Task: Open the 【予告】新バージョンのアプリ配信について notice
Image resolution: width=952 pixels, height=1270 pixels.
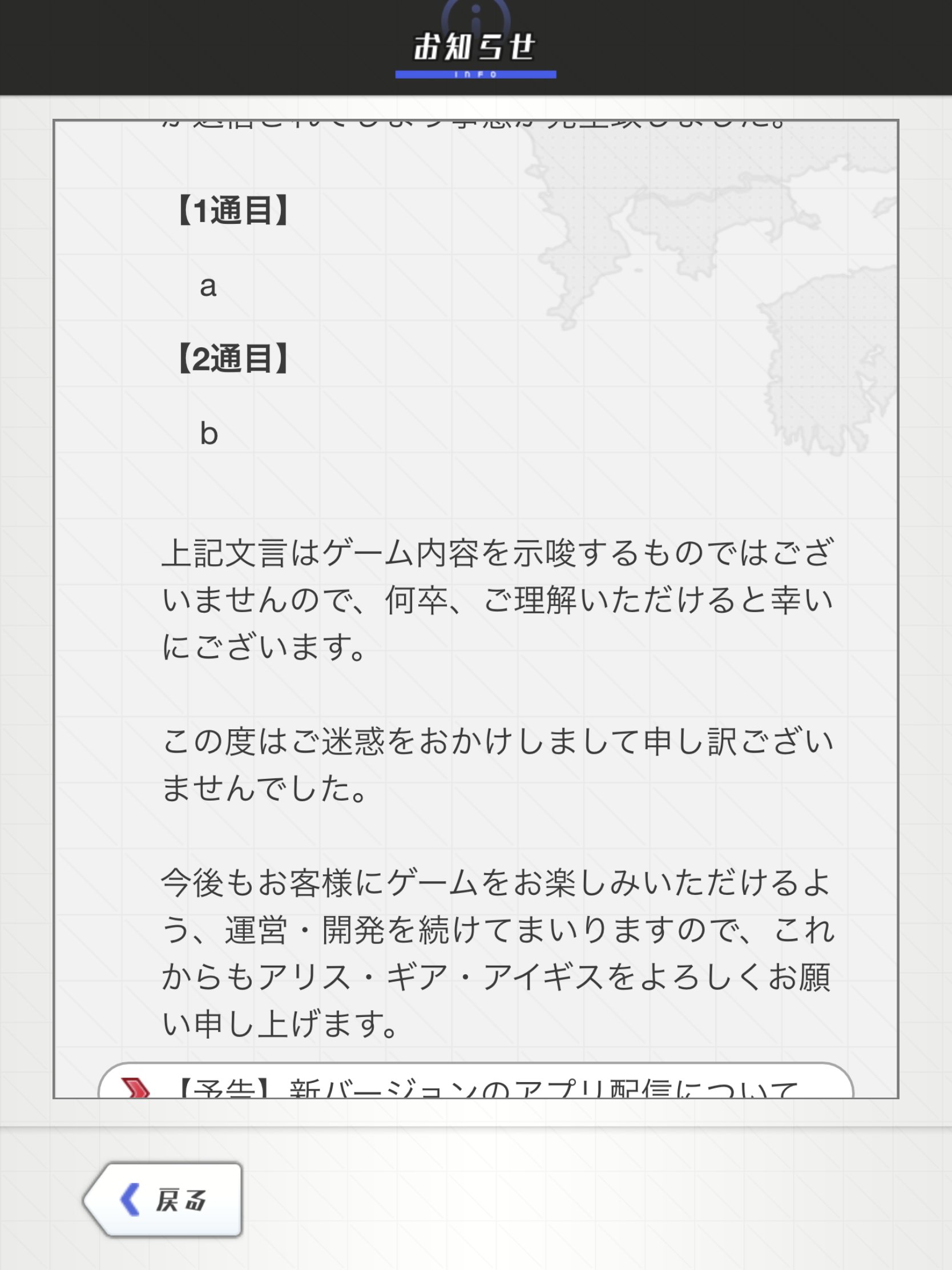Action: pyautogui.click(x=477, y=1084)
